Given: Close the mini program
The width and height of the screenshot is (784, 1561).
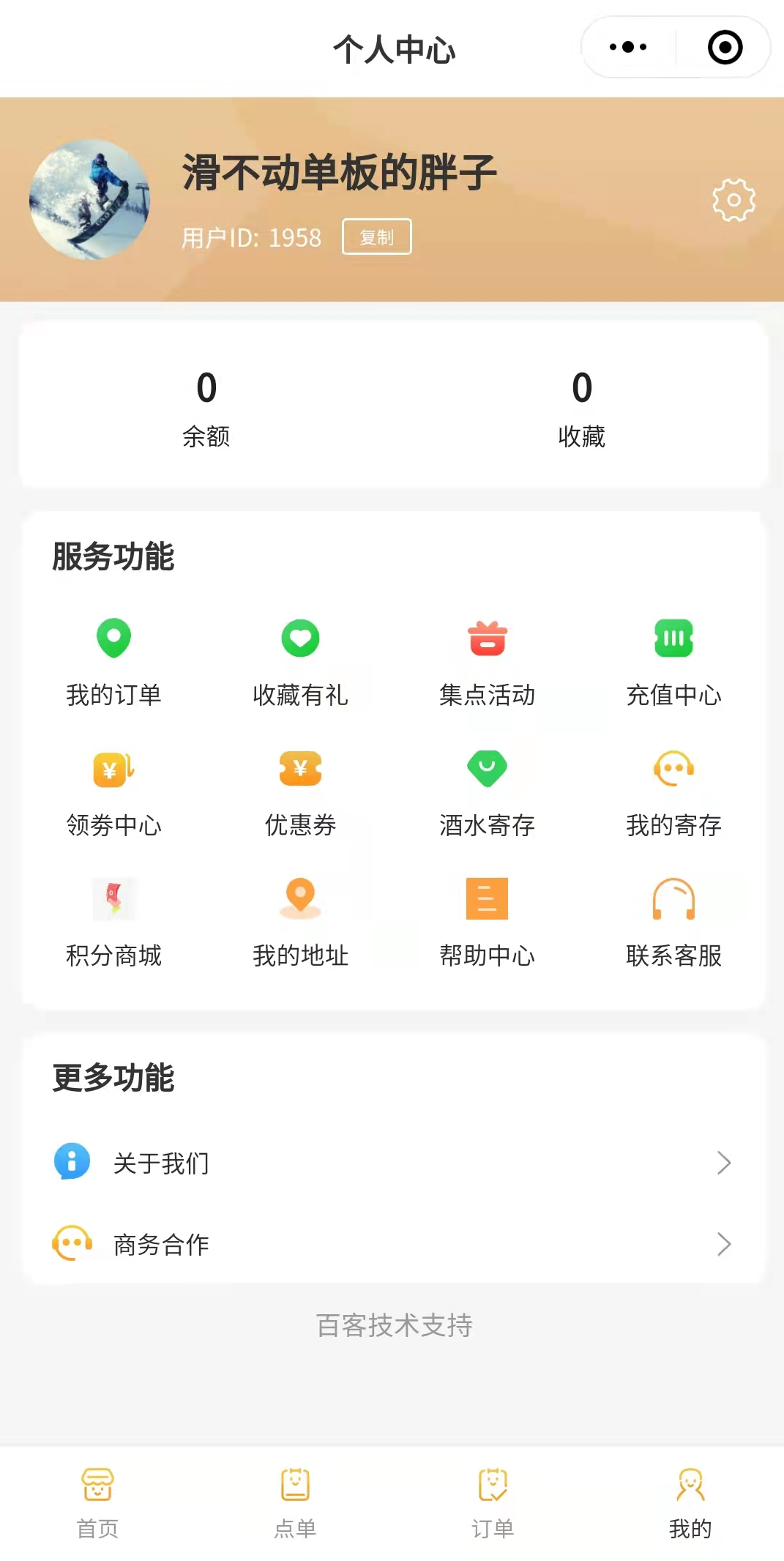Looking at the screenshot, I should pyautogui.click(x=725, y=48).
